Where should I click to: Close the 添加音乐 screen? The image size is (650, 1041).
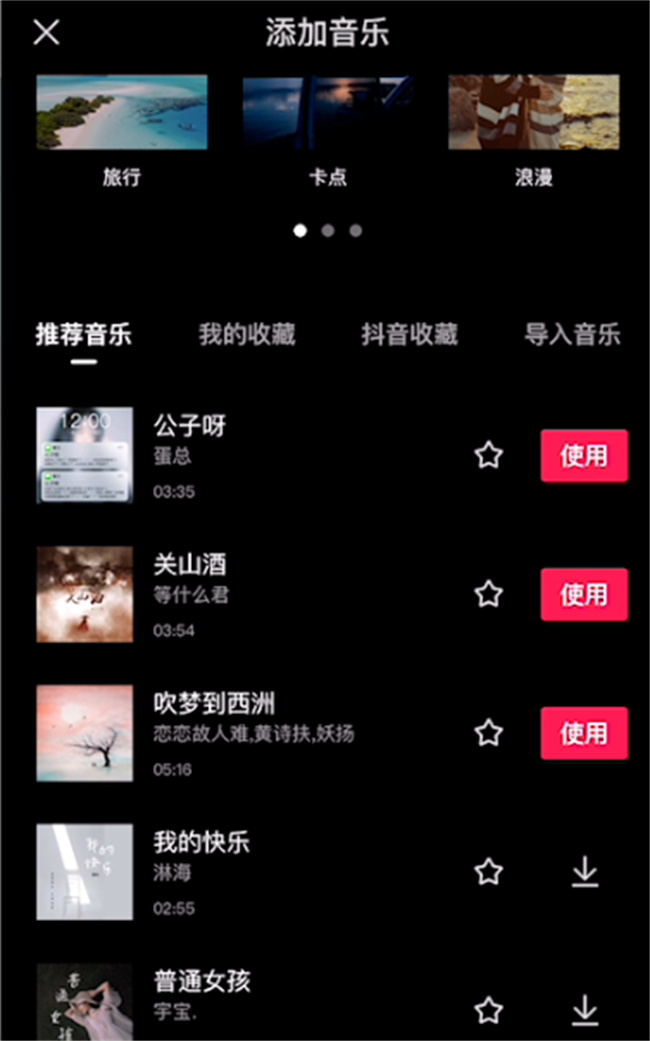click(x=46, y=32)
